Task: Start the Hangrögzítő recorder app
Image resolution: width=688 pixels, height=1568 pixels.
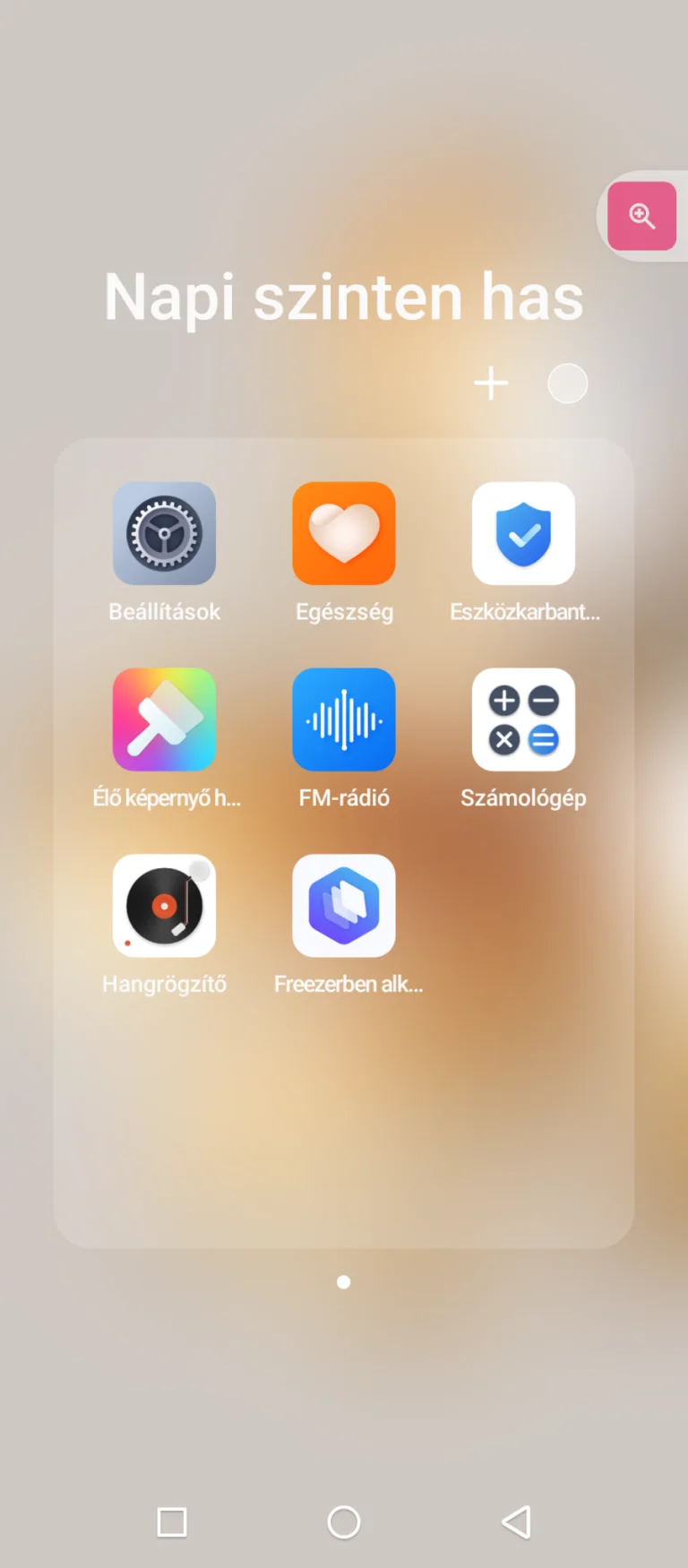Action: (164, 906)
